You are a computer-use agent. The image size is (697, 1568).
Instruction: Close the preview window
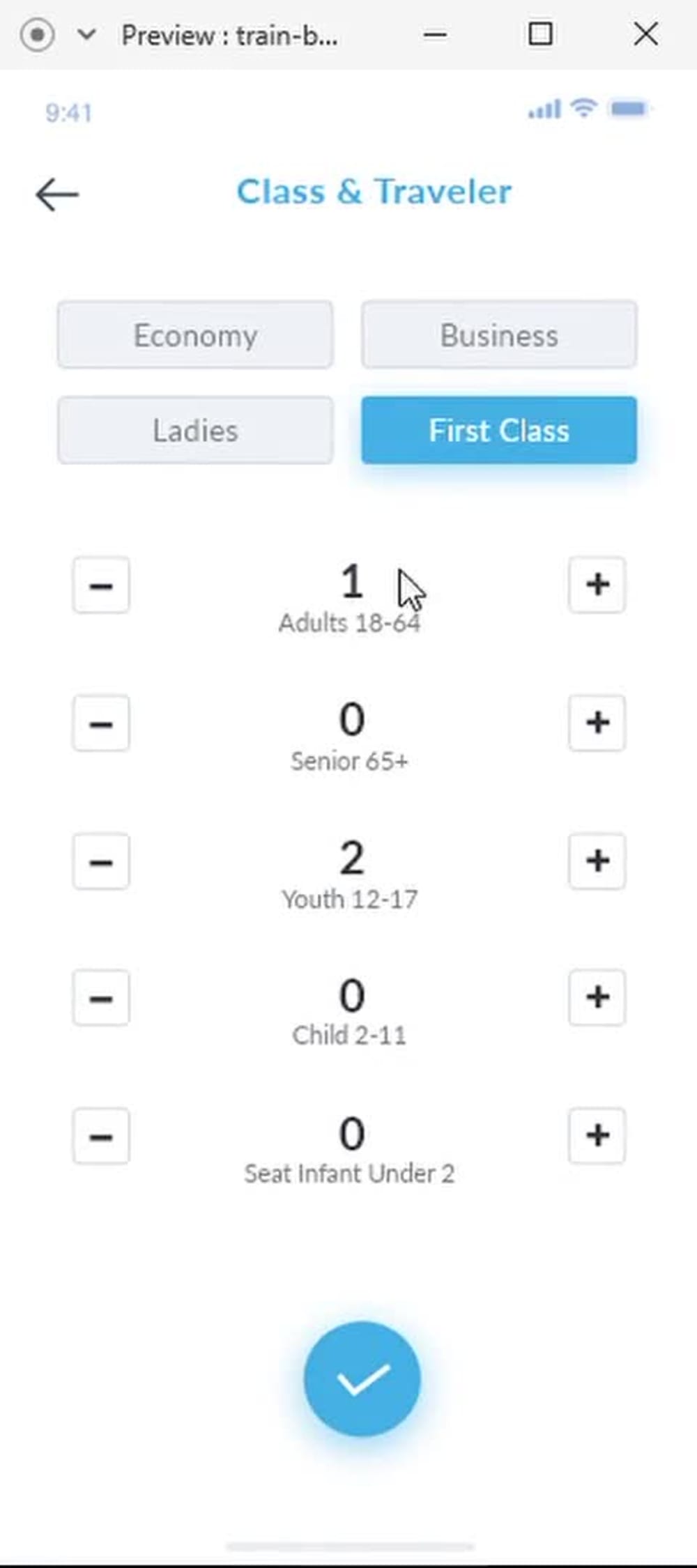[646, 33]
